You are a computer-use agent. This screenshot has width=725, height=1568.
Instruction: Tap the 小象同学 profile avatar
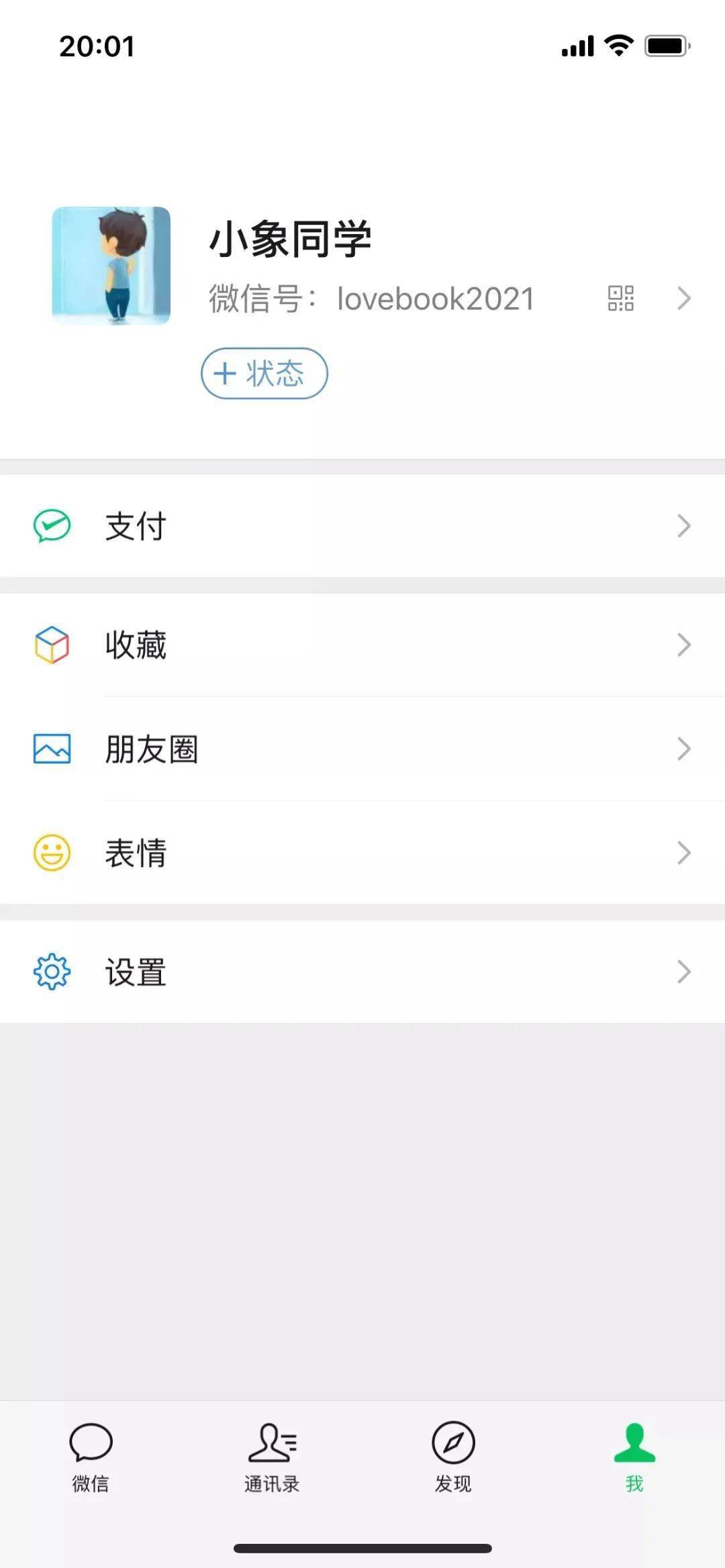[x=111, y=266]
